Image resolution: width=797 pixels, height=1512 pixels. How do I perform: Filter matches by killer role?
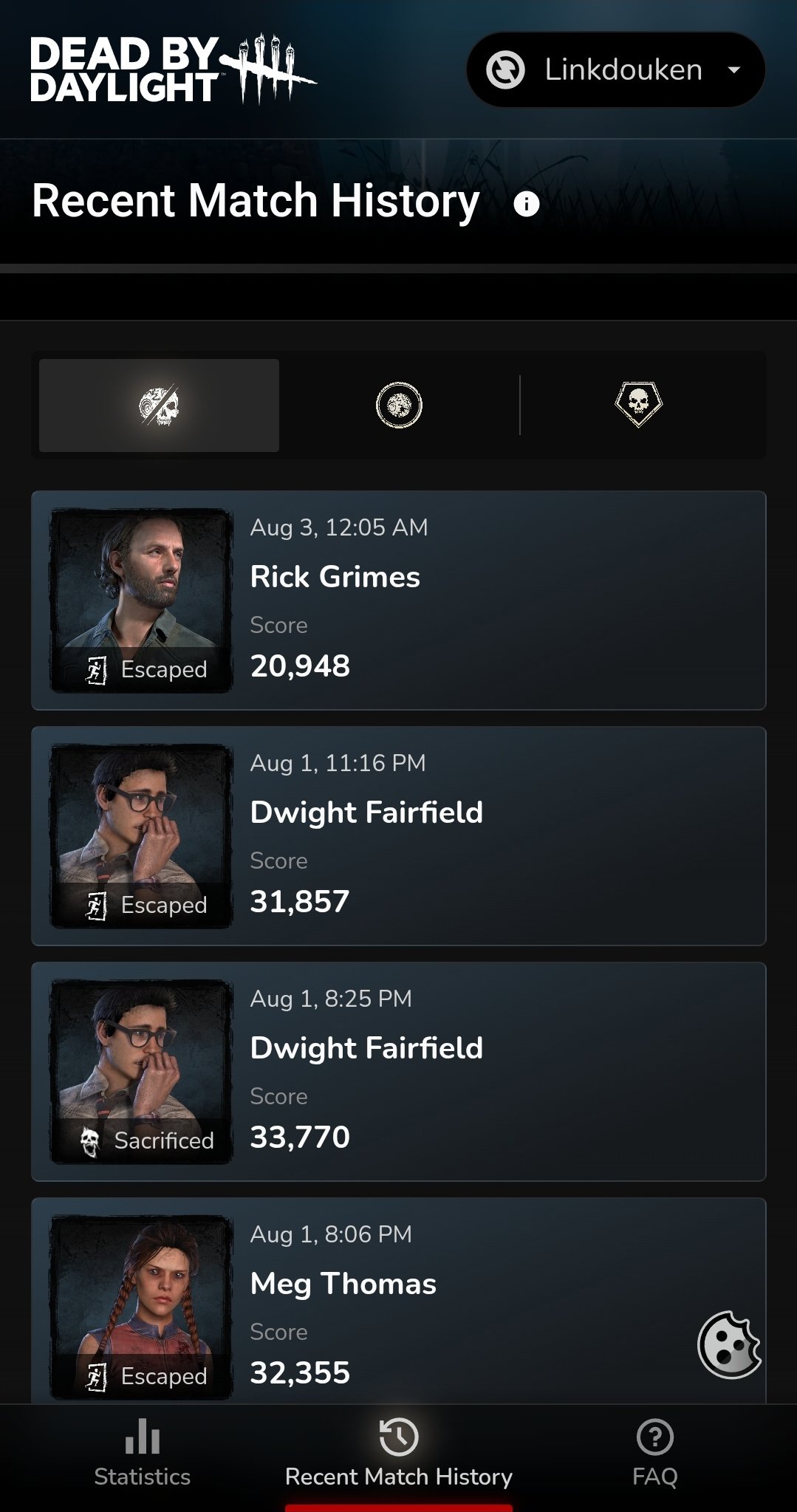point(638,404)
